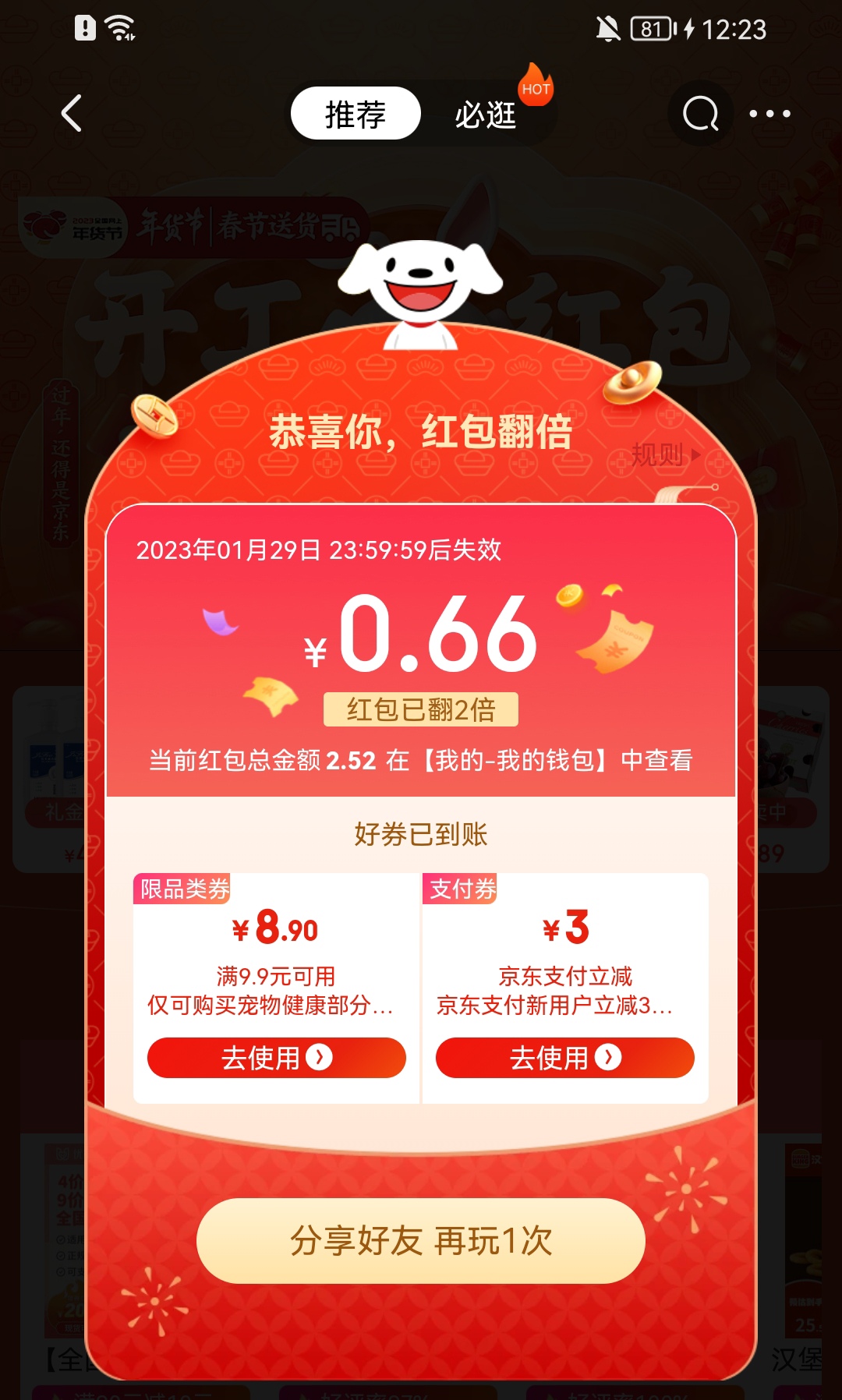Switch to the 推荐 tab
842x1400 pixels.
coord(356,114)
